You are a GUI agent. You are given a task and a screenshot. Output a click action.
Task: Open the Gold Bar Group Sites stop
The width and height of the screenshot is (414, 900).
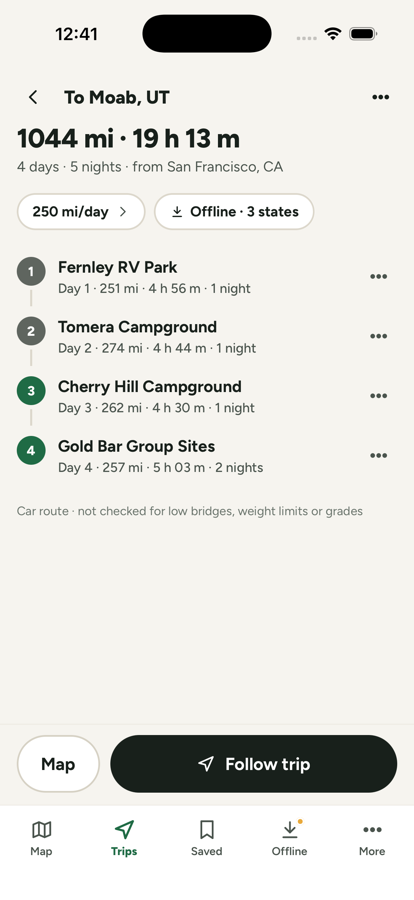pyautogui.click(x=189, y=456)
